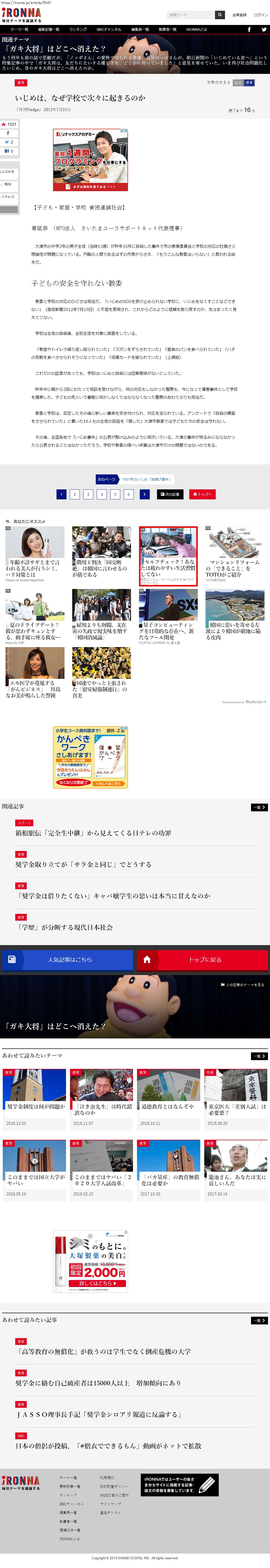Screen dimensions: 270x1568
Task: Tap the search magnifier button
Action: [x=219, y=15]
